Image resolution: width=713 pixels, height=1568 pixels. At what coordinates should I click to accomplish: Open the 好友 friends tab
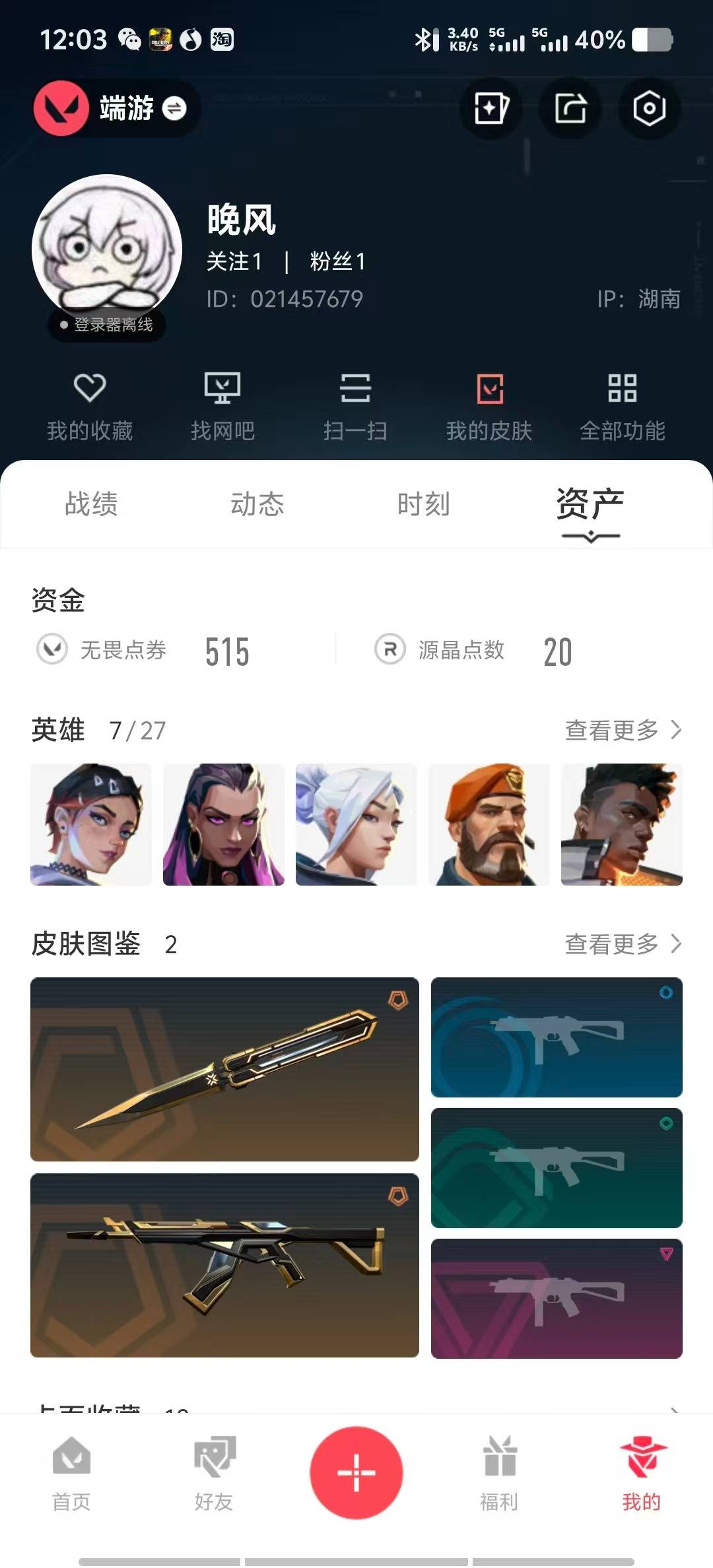pos(214,1473)
